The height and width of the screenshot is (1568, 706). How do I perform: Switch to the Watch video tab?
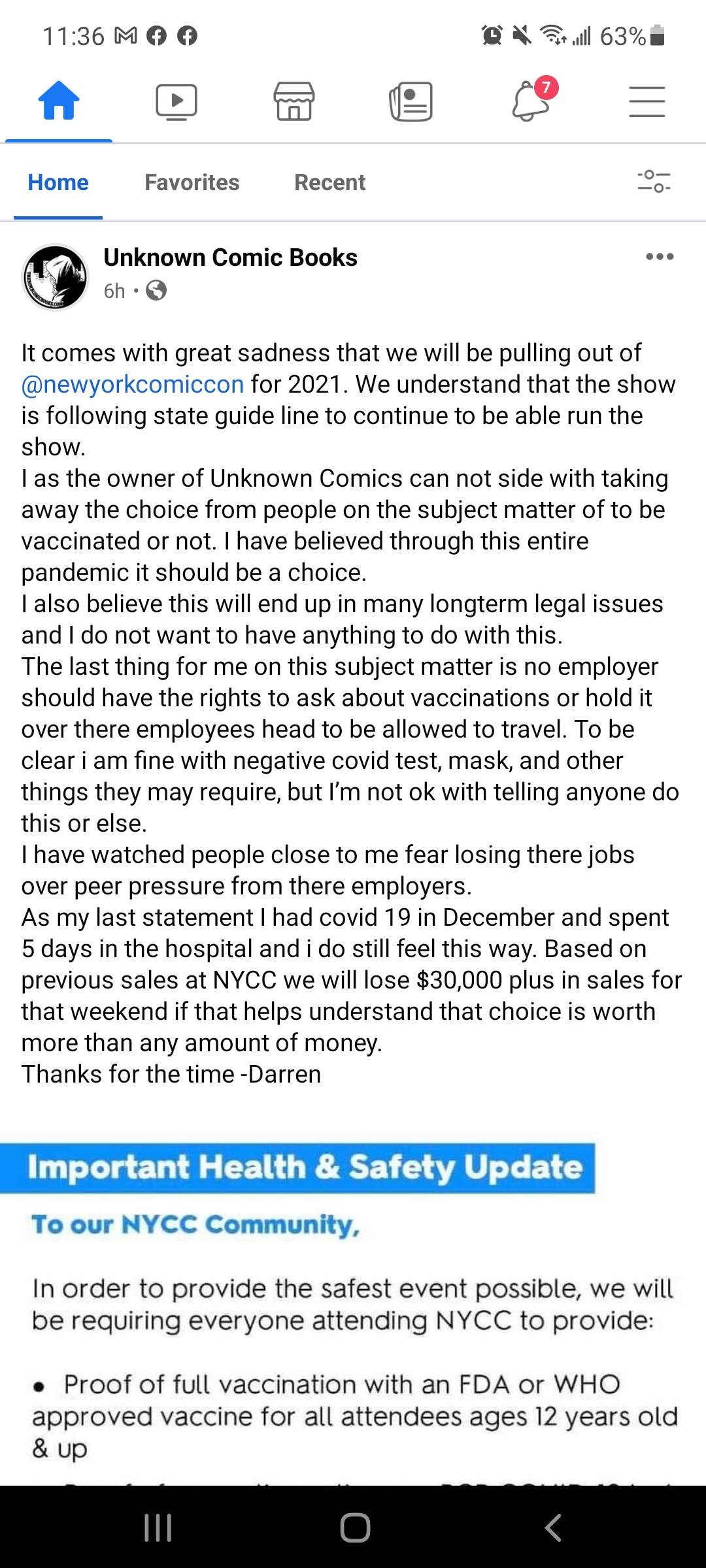pos(176,102)
